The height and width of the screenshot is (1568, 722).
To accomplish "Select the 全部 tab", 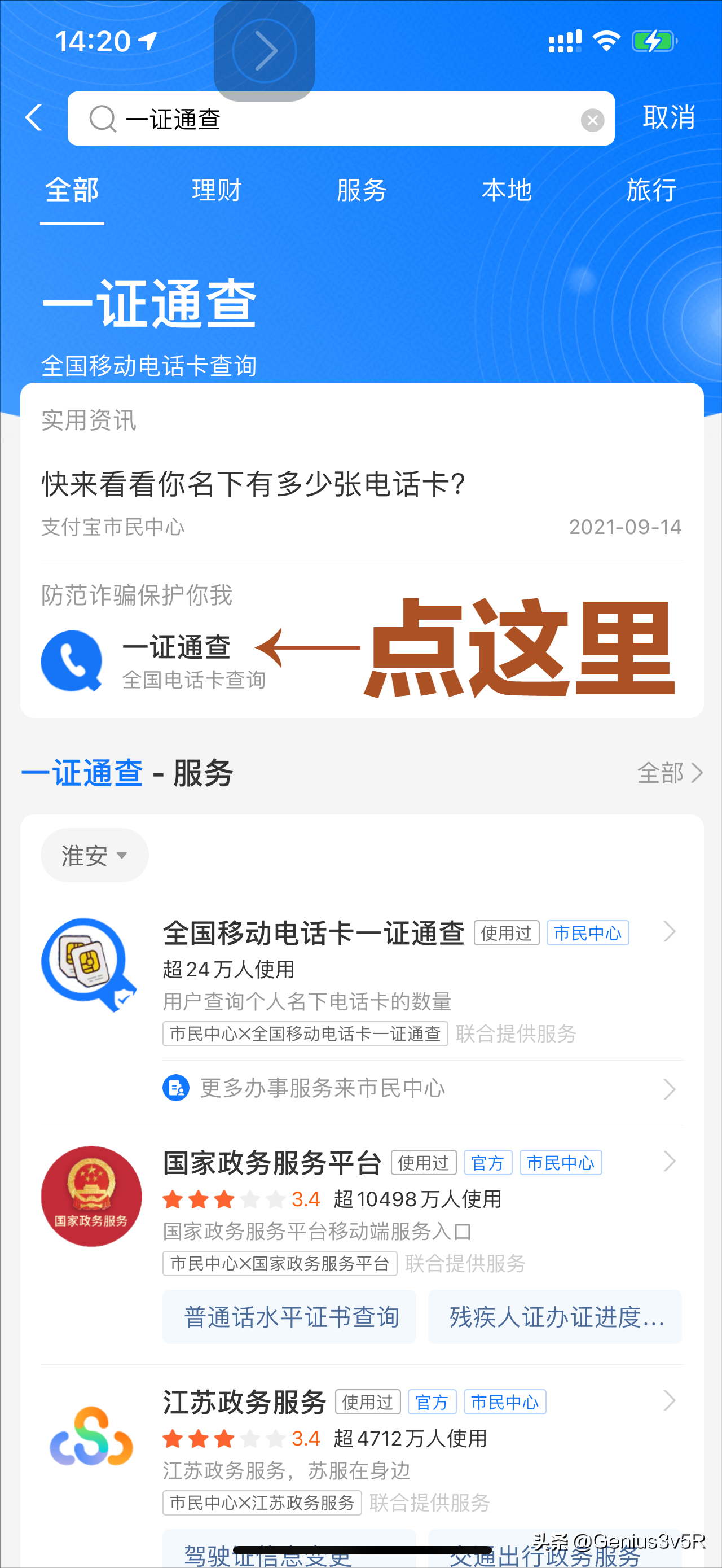I will coord(72,191).
